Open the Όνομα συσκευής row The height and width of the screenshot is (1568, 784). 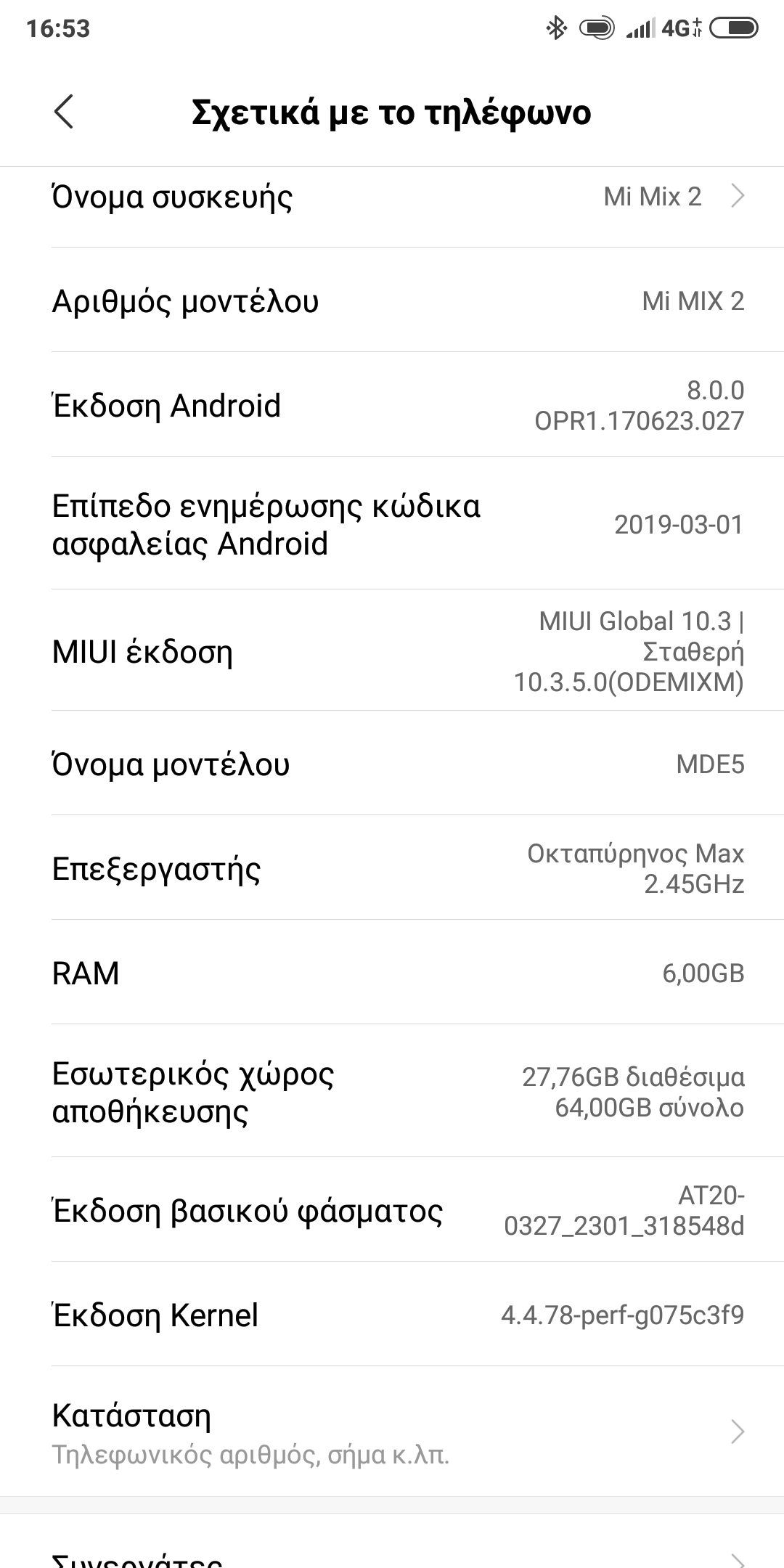click(x=392, y=197)
